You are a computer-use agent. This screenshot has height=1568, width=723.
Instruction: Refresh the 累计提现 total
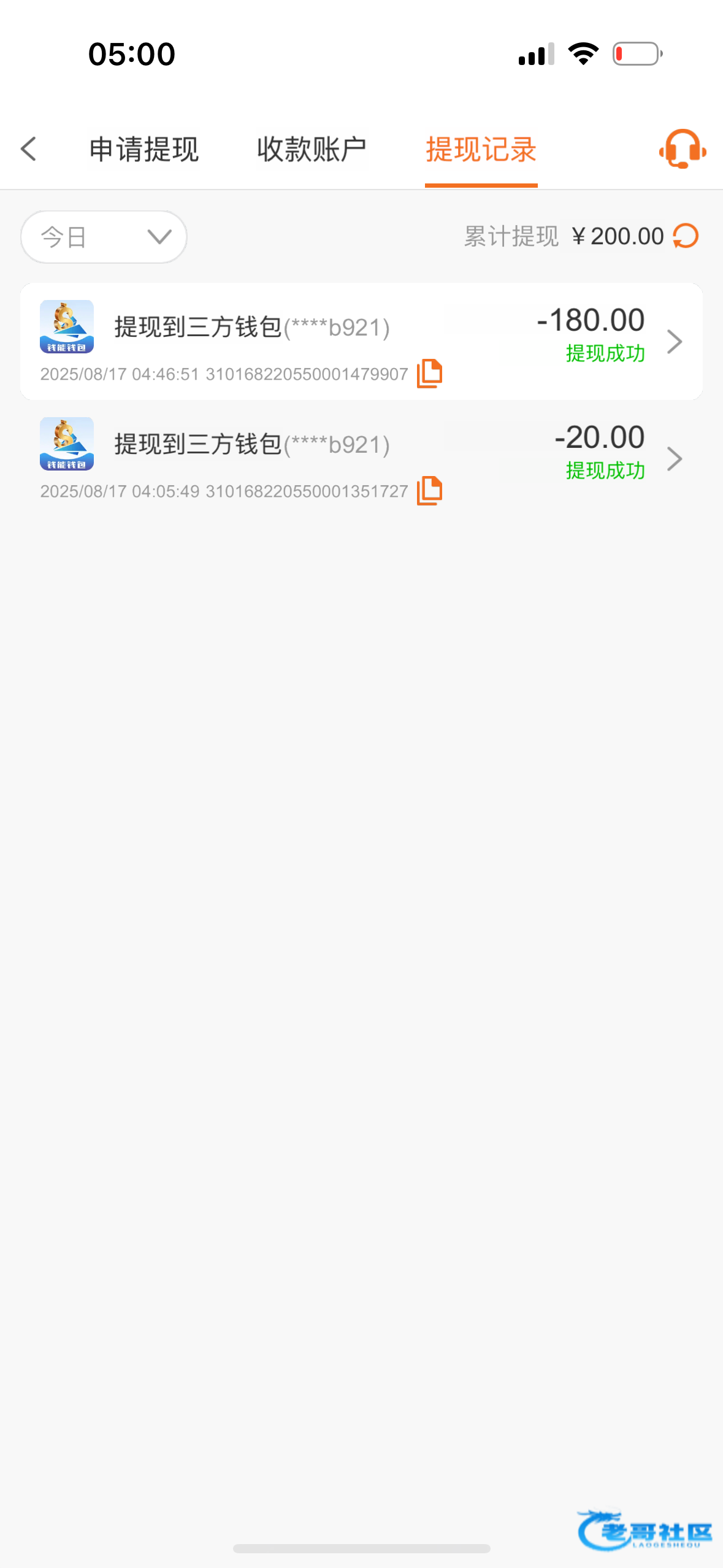[x=686, y=236]
